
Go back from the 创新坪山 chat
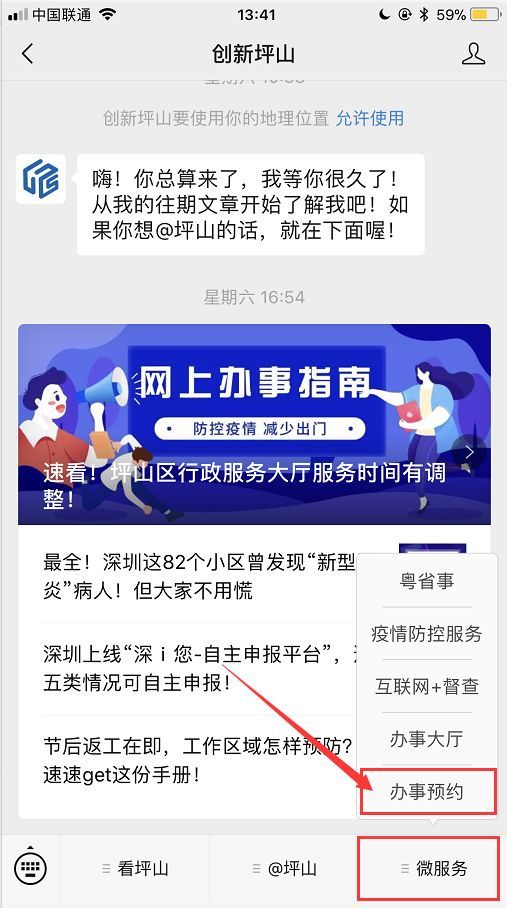pyautogui.click(x=27, y=54)
